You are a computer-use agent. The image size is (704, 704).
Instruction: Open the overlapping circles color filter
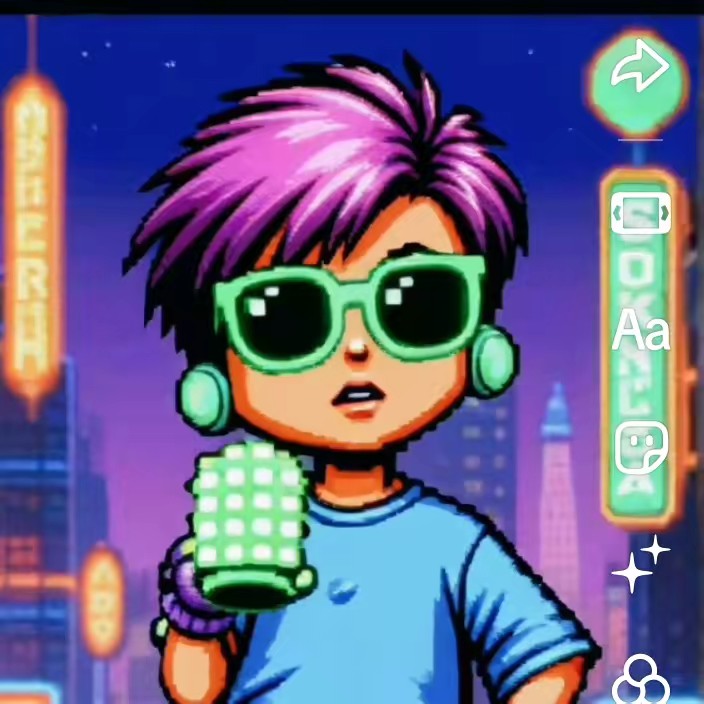point(640,681)
